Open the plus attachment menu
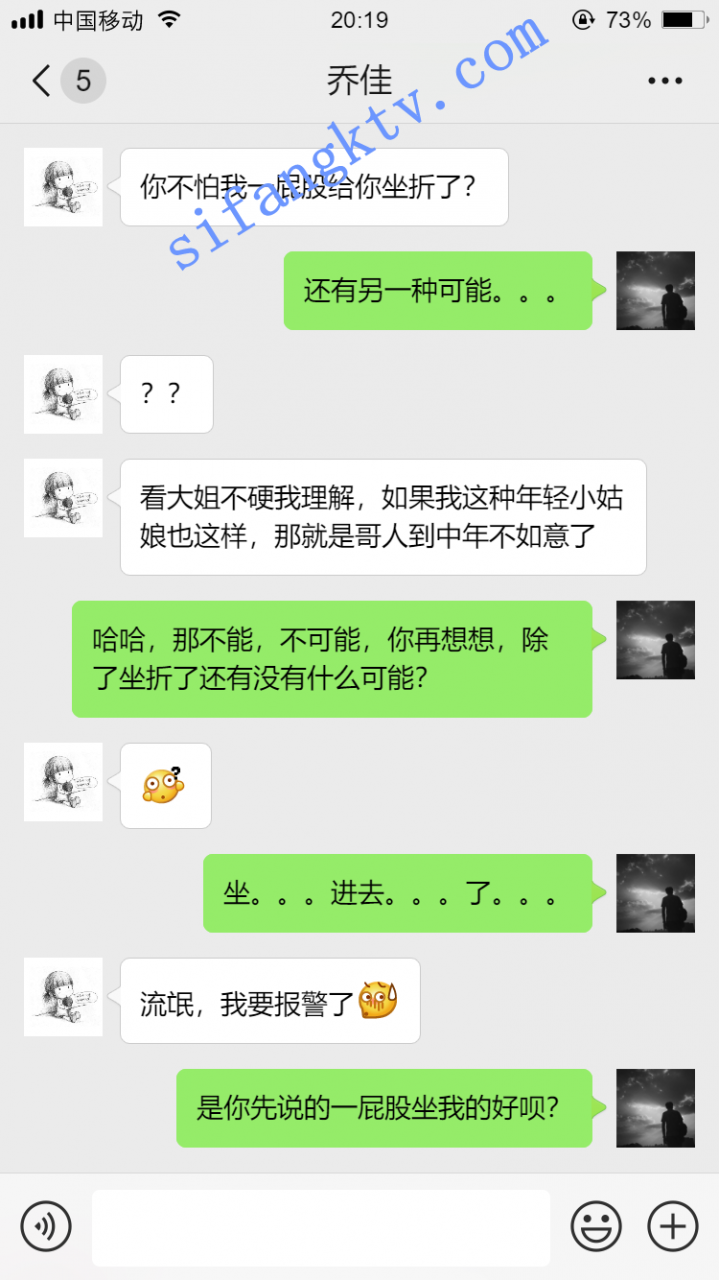The width and height of the screenshot is (719, 1280). [x=672, y=1226]
